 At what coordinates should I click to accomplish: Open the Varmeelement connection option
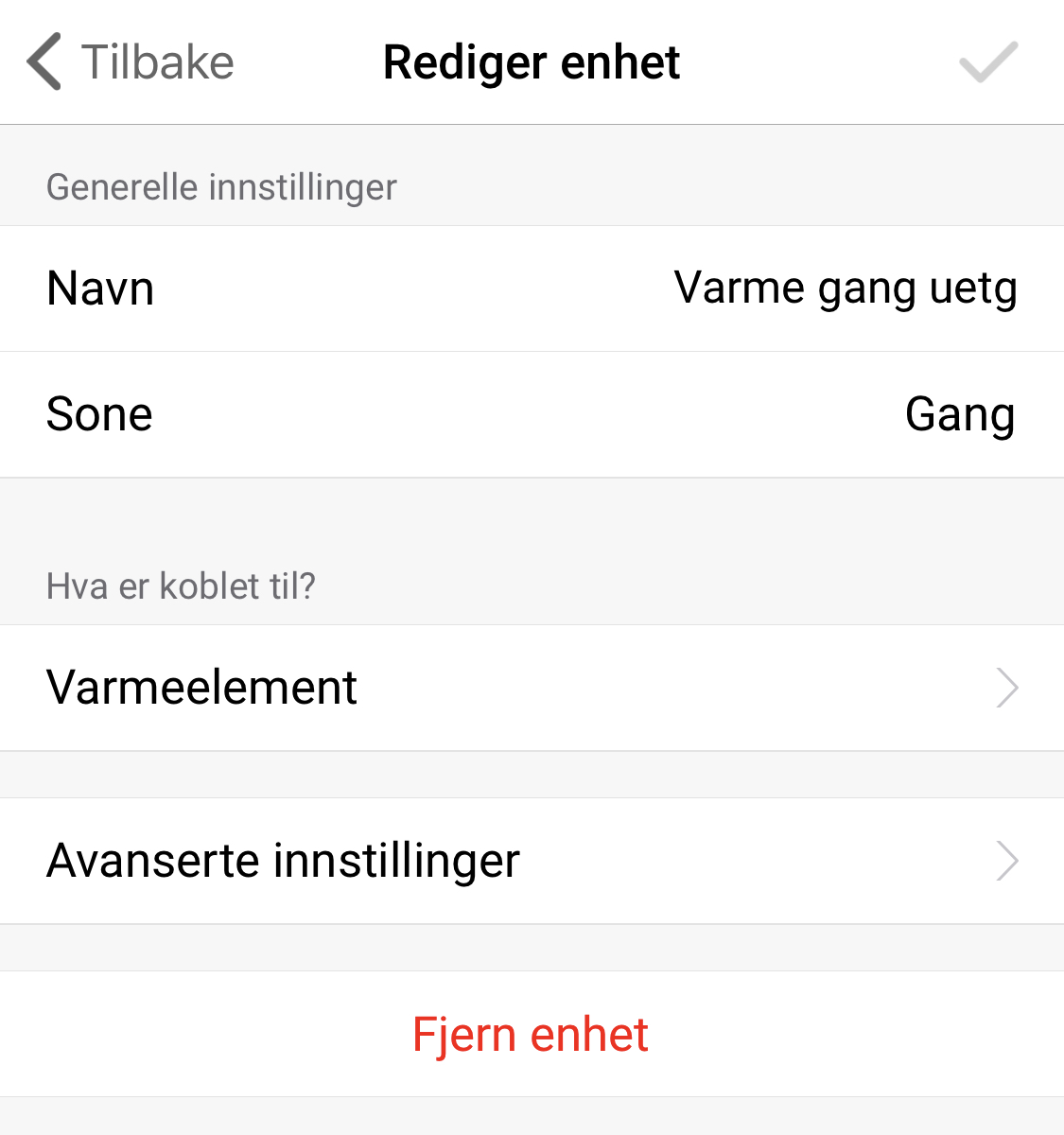coord(532,688)
